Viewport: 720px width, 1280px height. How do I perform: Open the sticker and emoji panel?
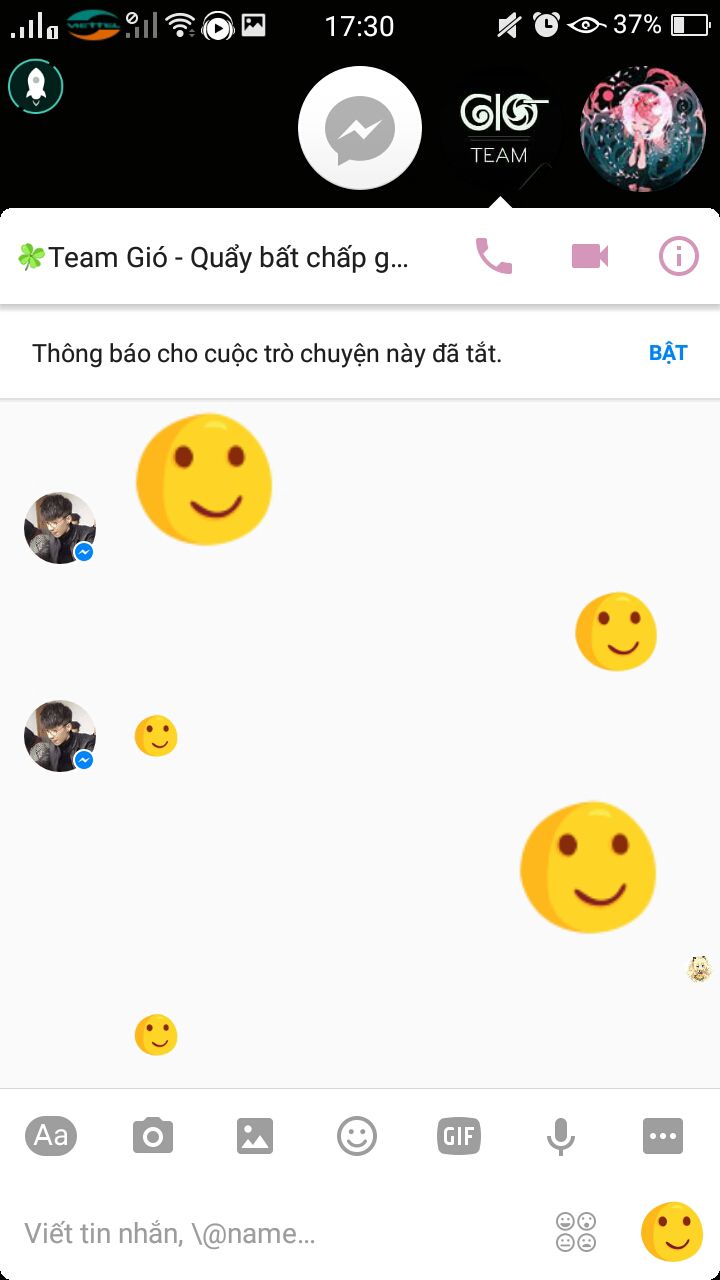click(357, 1136)
